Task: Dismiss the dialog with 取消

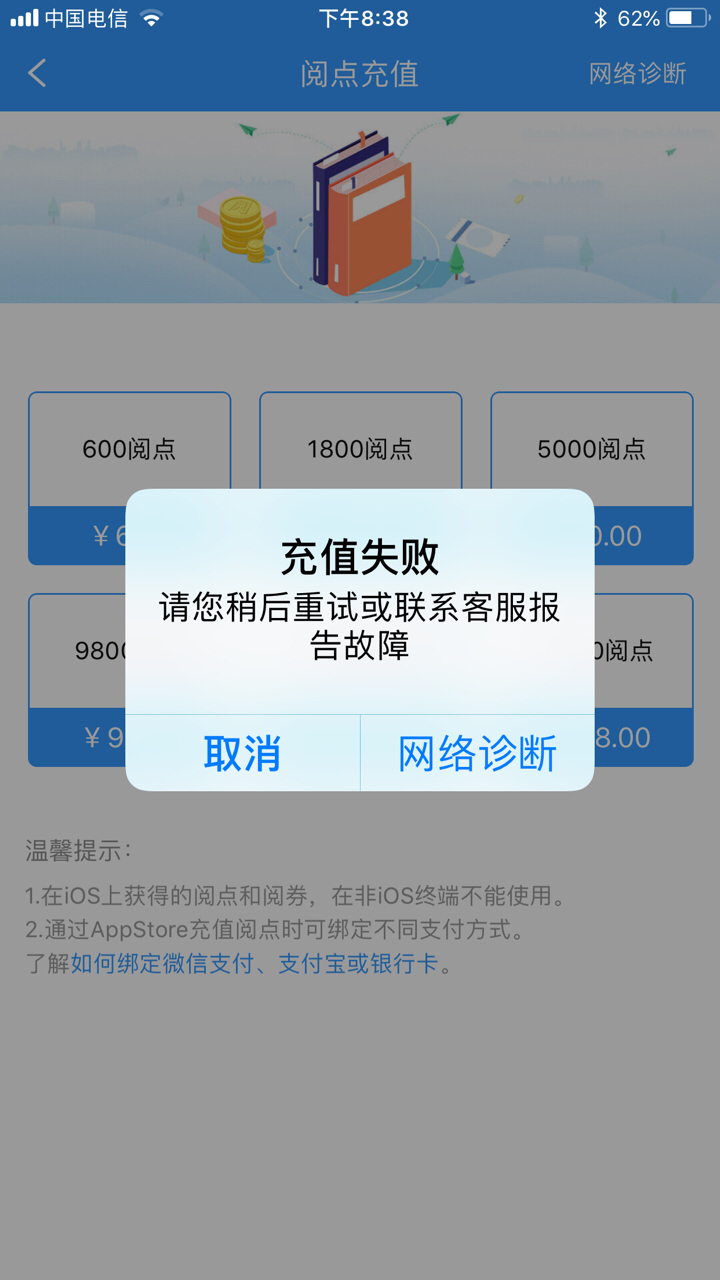Action: click(242, 753)
